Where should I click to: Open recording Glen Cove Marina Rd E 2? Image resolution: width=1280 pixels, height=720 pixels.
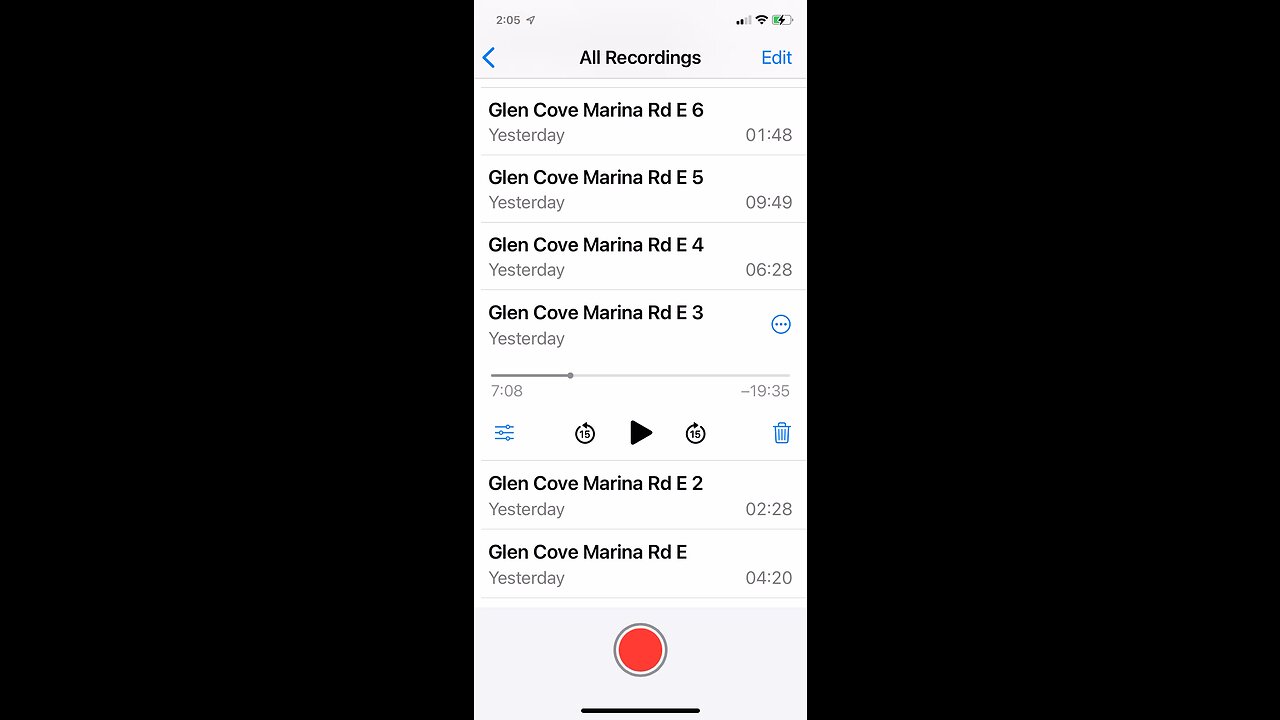coord(640,495)
